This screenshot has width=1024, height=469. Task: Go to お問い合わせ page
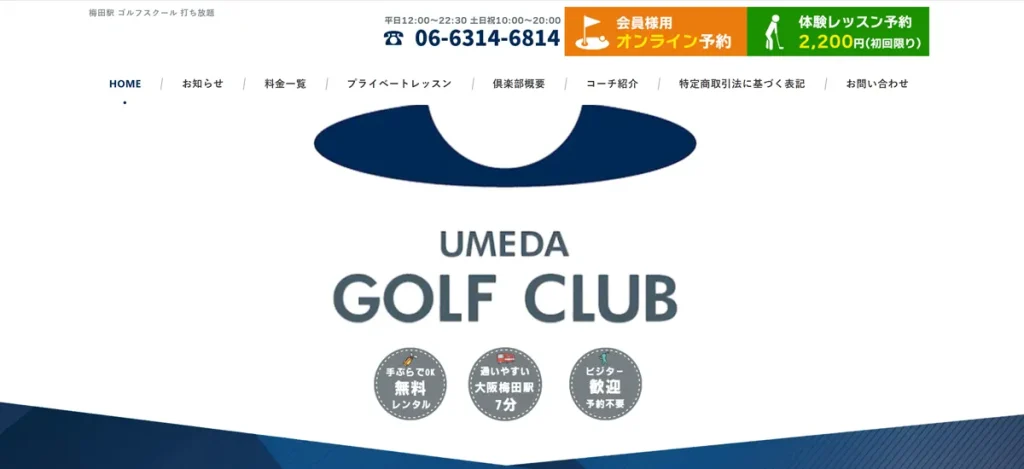click(877, 84)
